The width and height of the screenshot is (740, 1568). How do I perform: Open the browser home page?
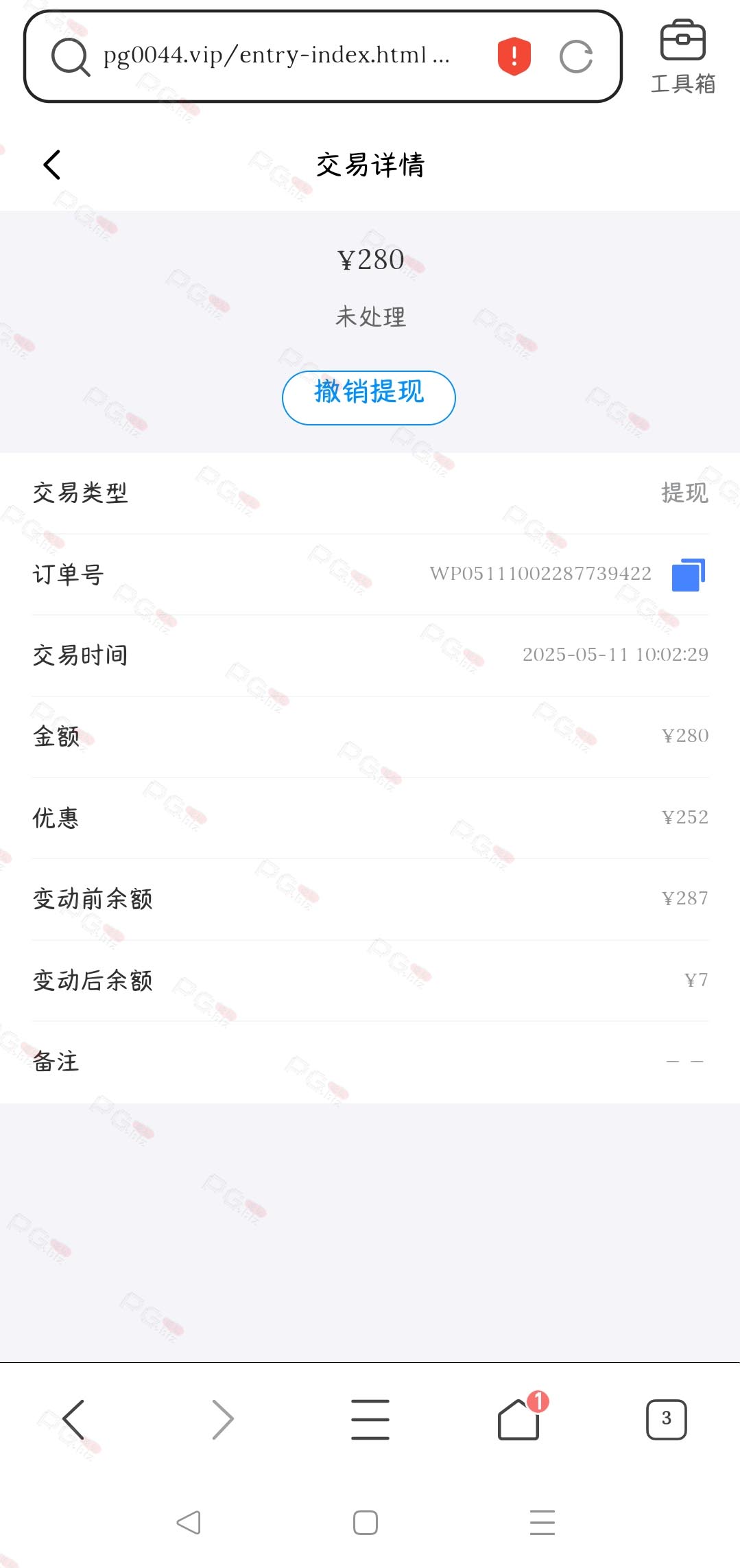click(x=518, y=1419)
